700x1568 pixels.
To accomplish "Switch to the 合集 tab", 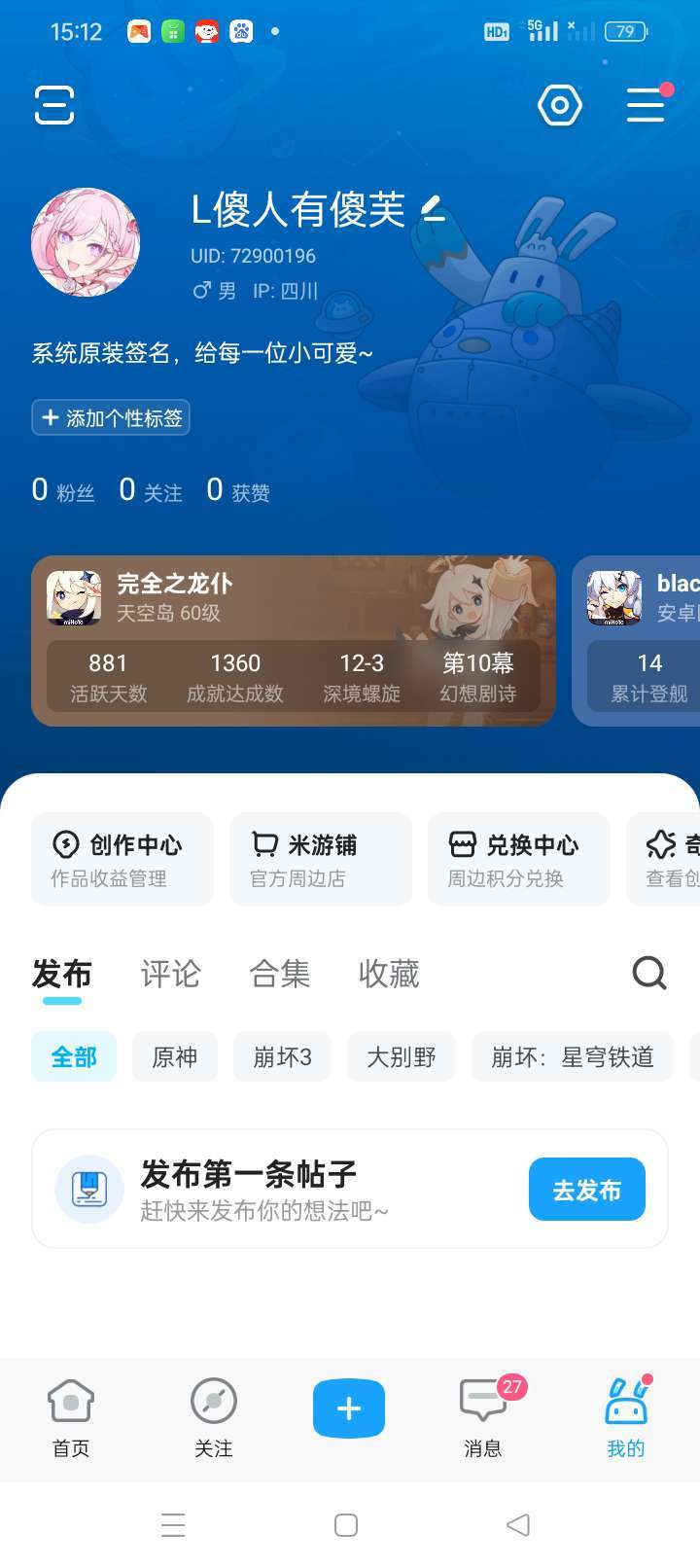I will pyautogui.click(x=280, y=974).
